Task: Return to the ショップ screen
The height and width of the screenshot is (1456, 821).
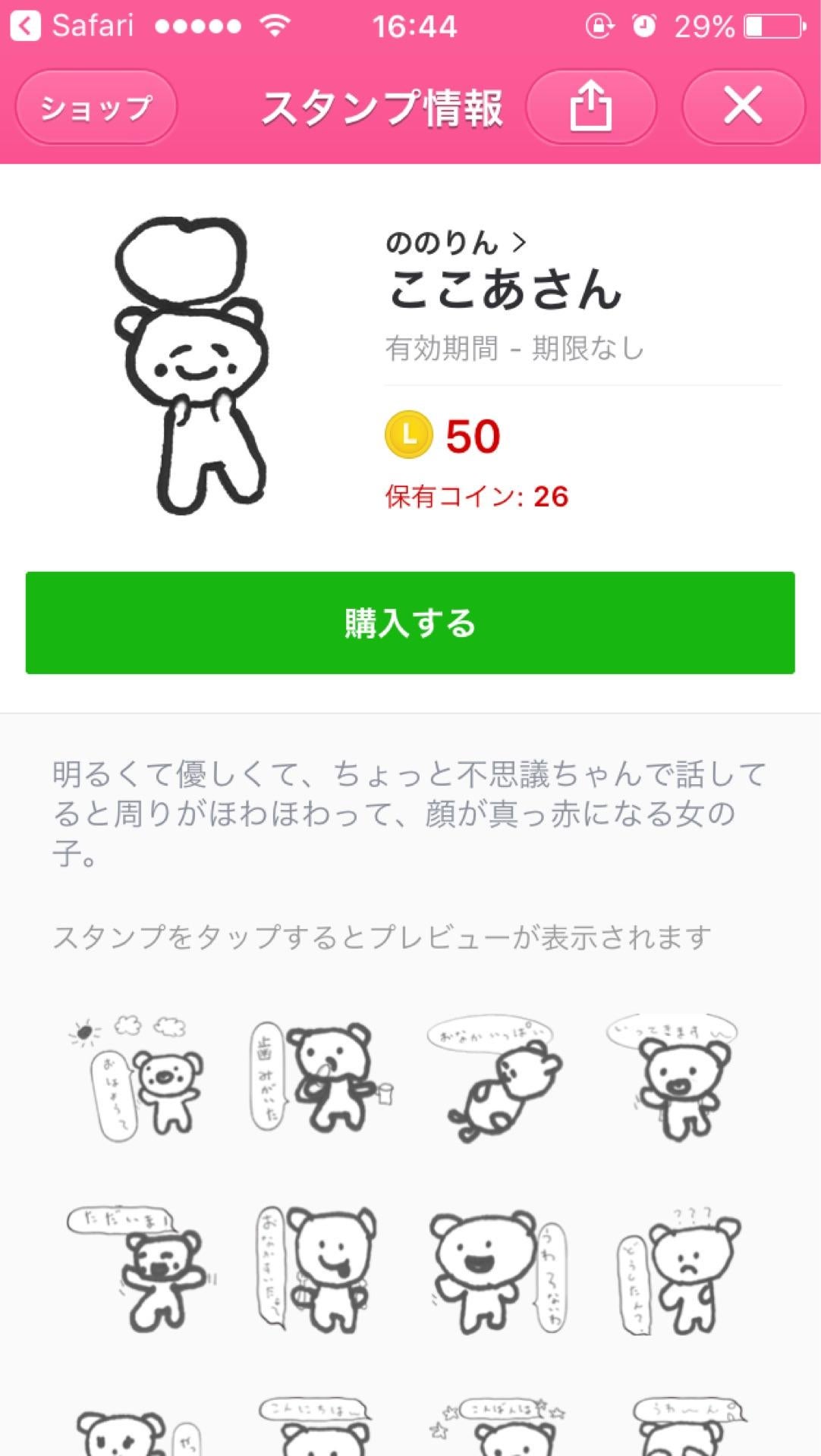Action: (96, 108)
